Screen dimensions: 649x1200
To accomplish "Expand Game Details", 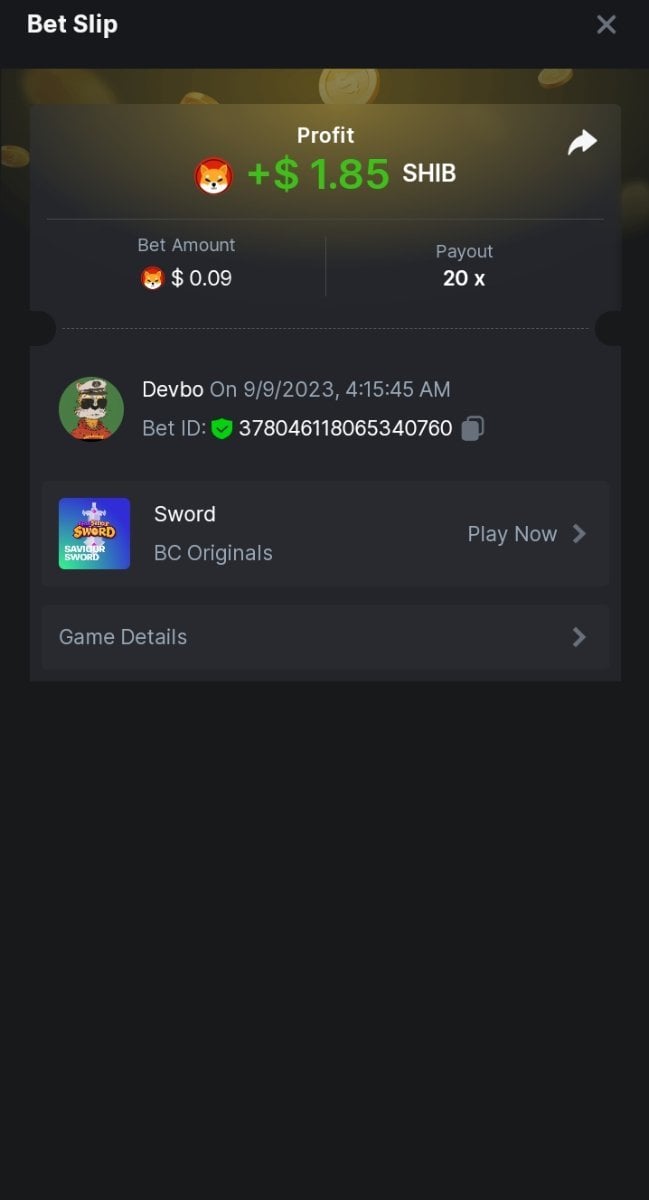I will click(324, 637).
